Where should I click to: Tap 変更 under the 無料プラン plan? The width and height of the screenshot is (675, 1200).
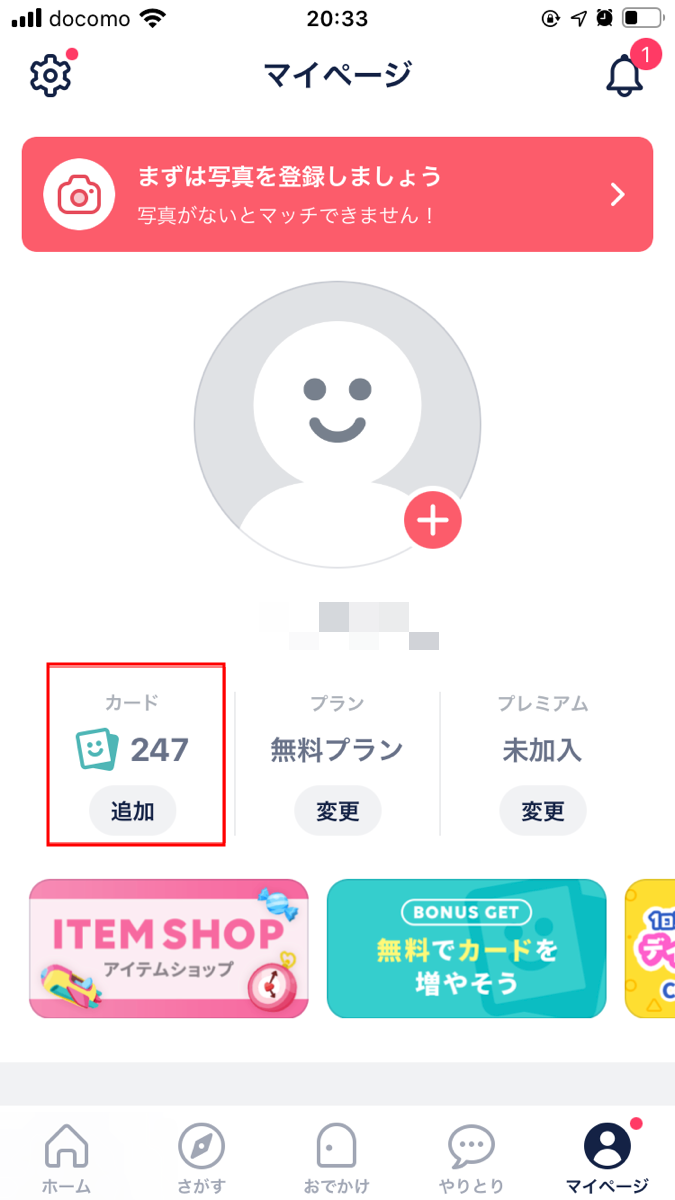pos(337,811)
